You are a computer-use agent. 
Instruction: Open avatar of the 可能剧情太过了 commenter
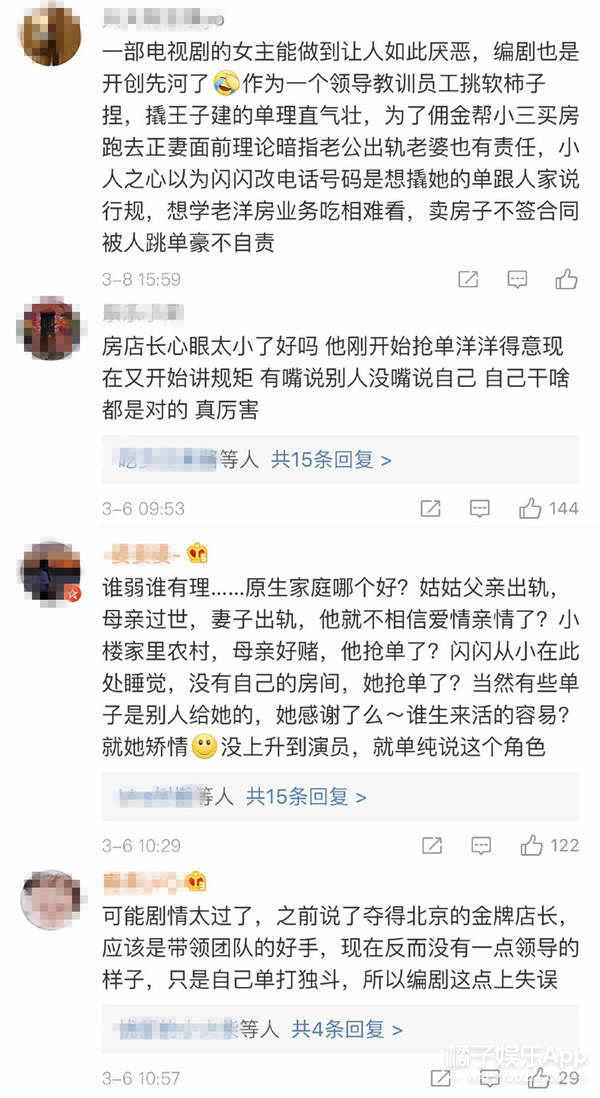(x=51, y=900)
